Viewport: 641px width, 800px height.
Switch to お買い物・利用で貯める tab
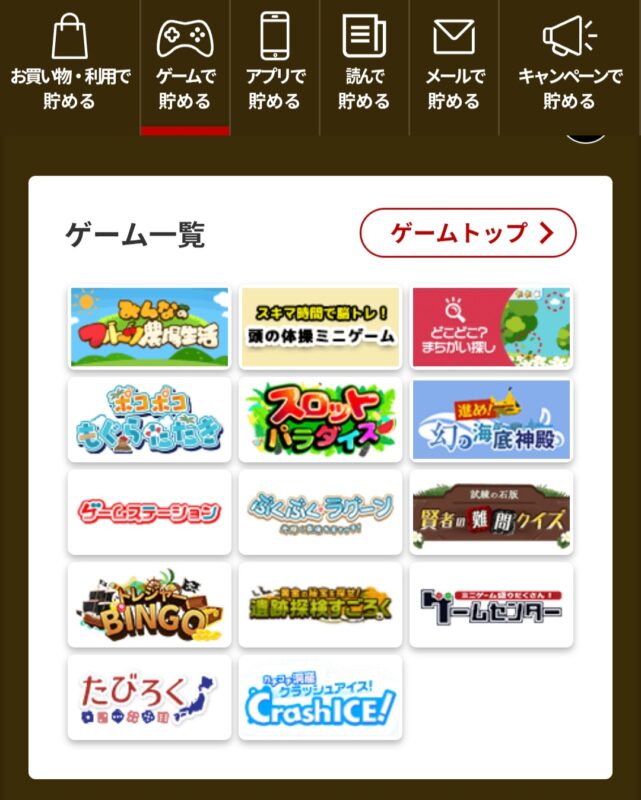pos(70,65)
